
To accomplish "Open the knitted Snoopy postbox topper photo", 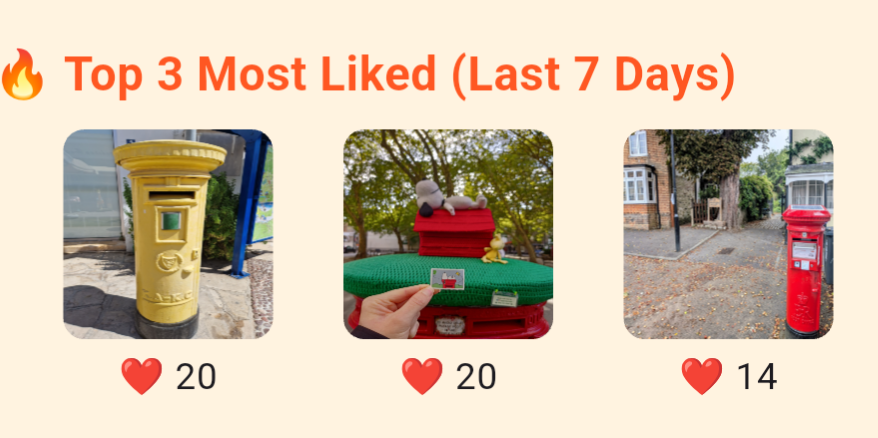I will pos(448,234).
